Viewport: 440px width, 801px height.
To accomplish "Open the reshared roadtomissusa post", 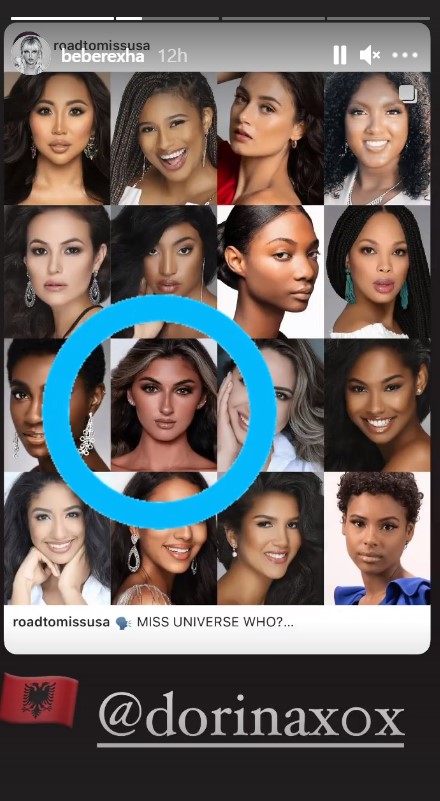I will coord(217,338).
